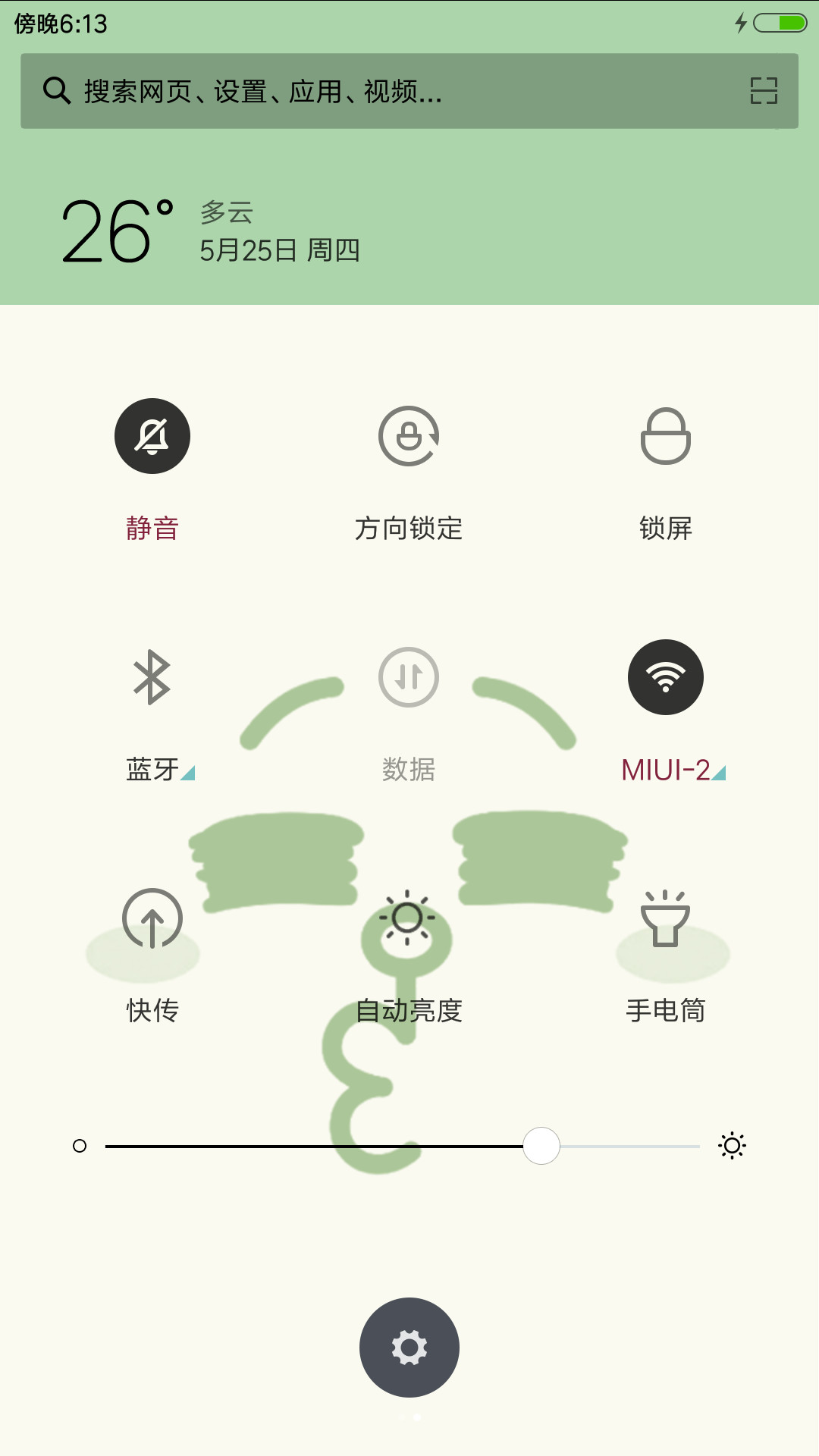Toggle 自动亮度 auto brightness
This screenshot has height=1456, width=819.
pos(407,918)
